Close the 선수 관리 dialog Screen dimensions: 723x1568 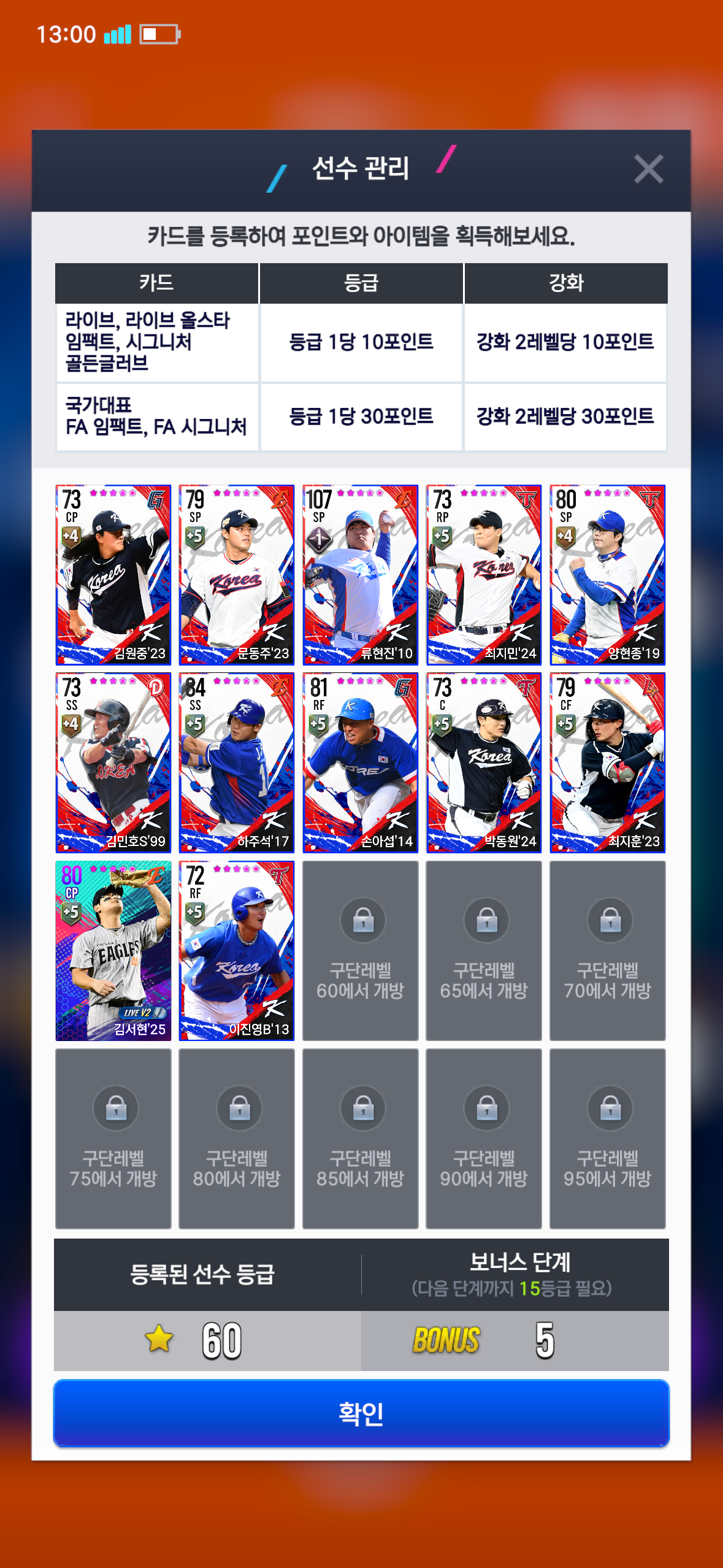click(648, 169)
